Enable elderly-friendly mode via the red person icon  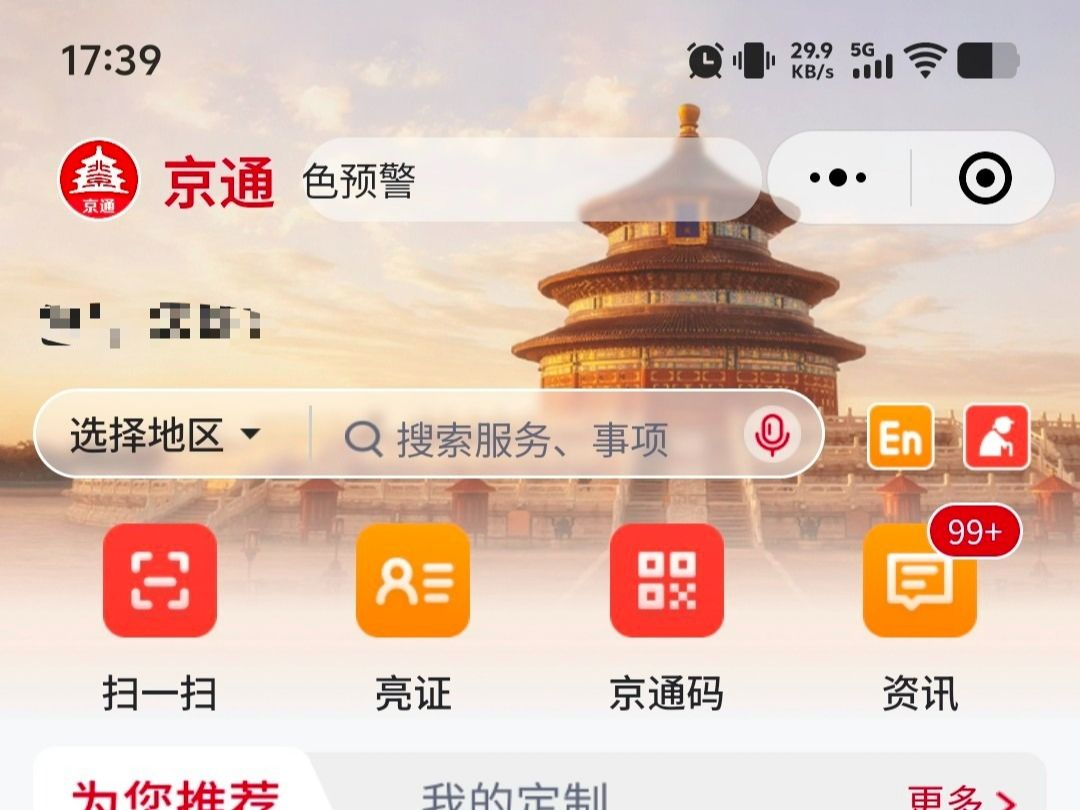point(996,437)
